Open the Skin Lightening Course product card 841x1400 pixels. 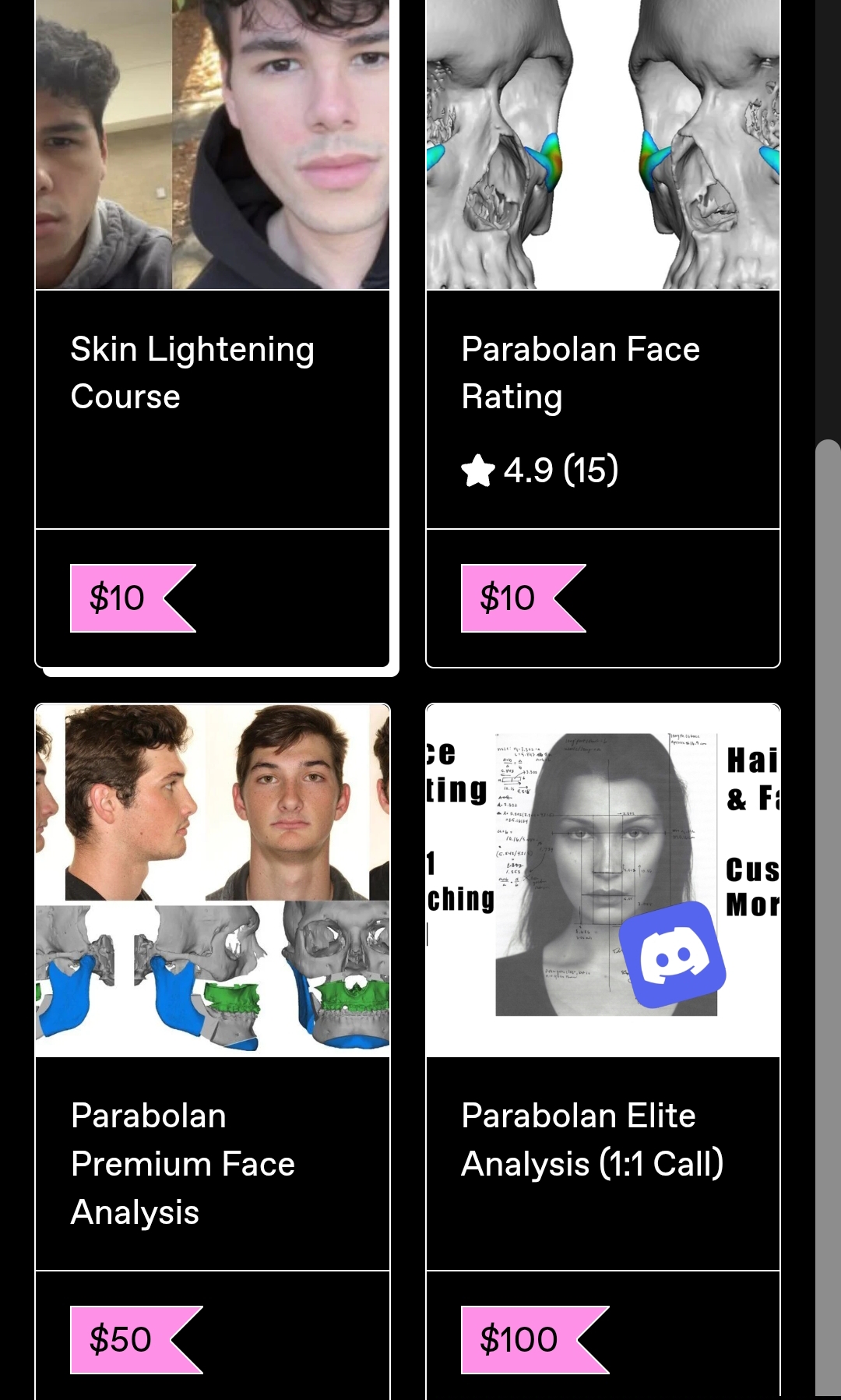pos(192,372)
